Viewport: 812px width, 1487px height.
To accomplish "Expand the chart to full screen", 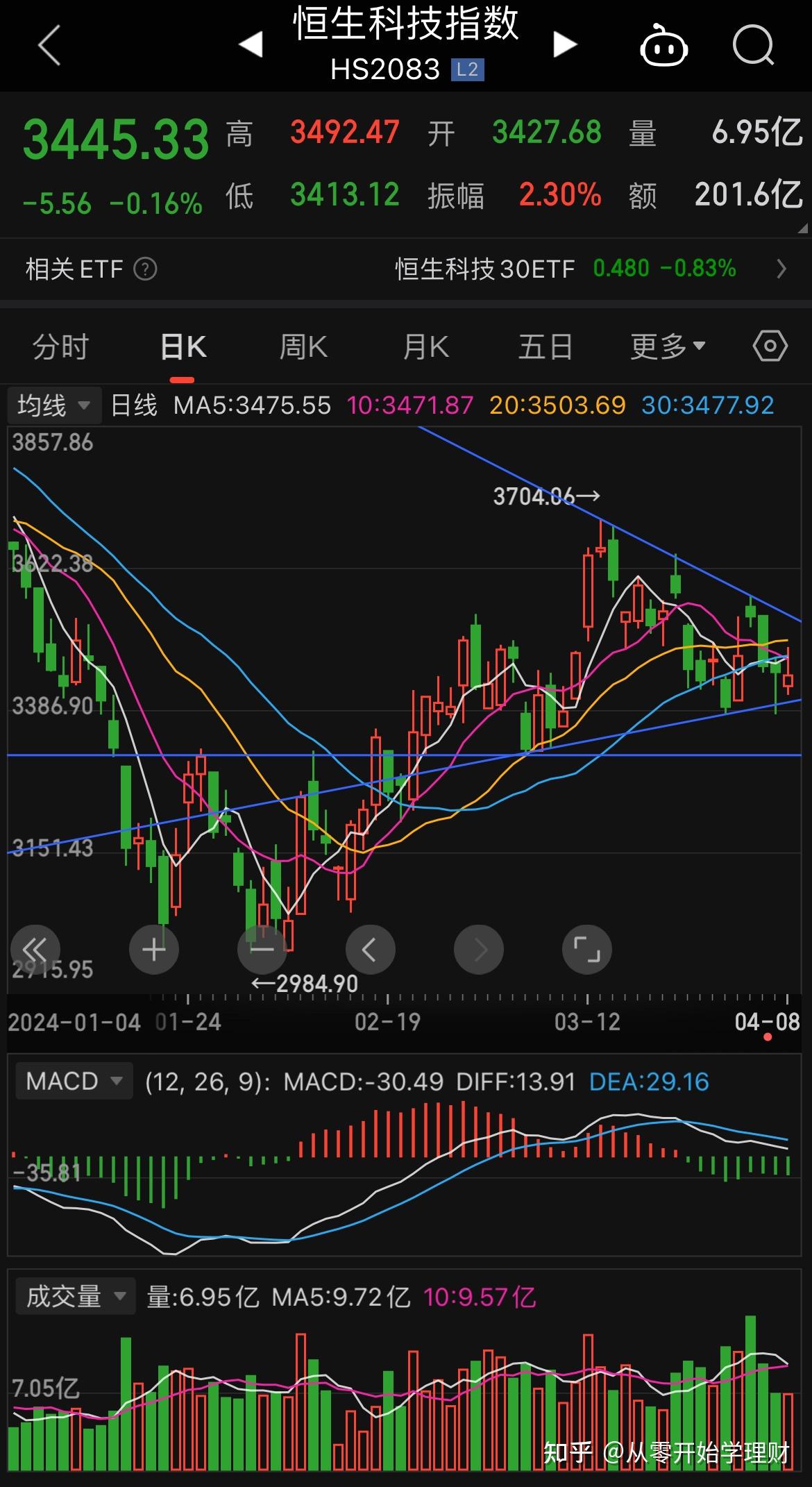I will point(586,949).
